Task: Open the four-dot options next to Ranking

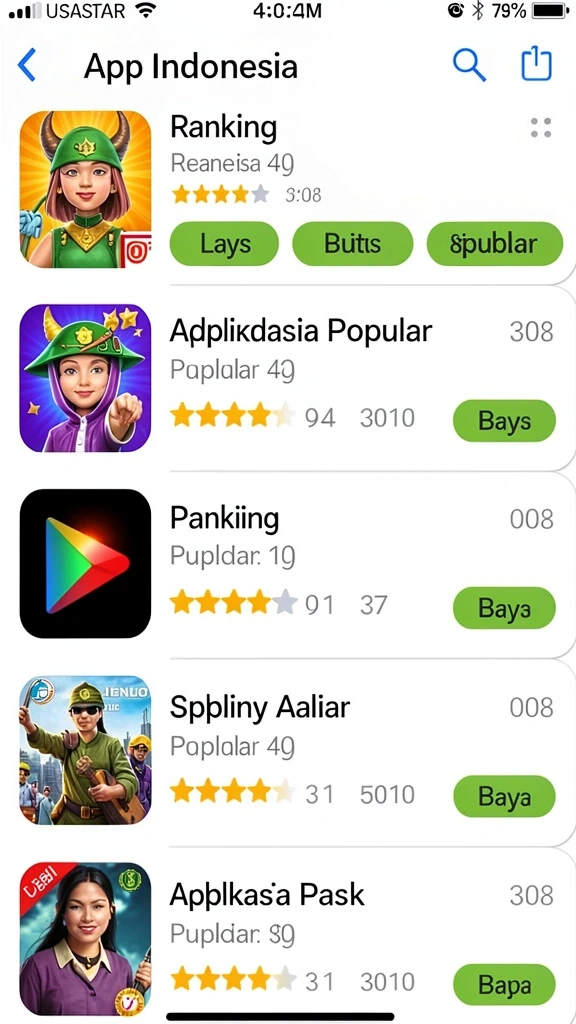Action: coord(541,128)
